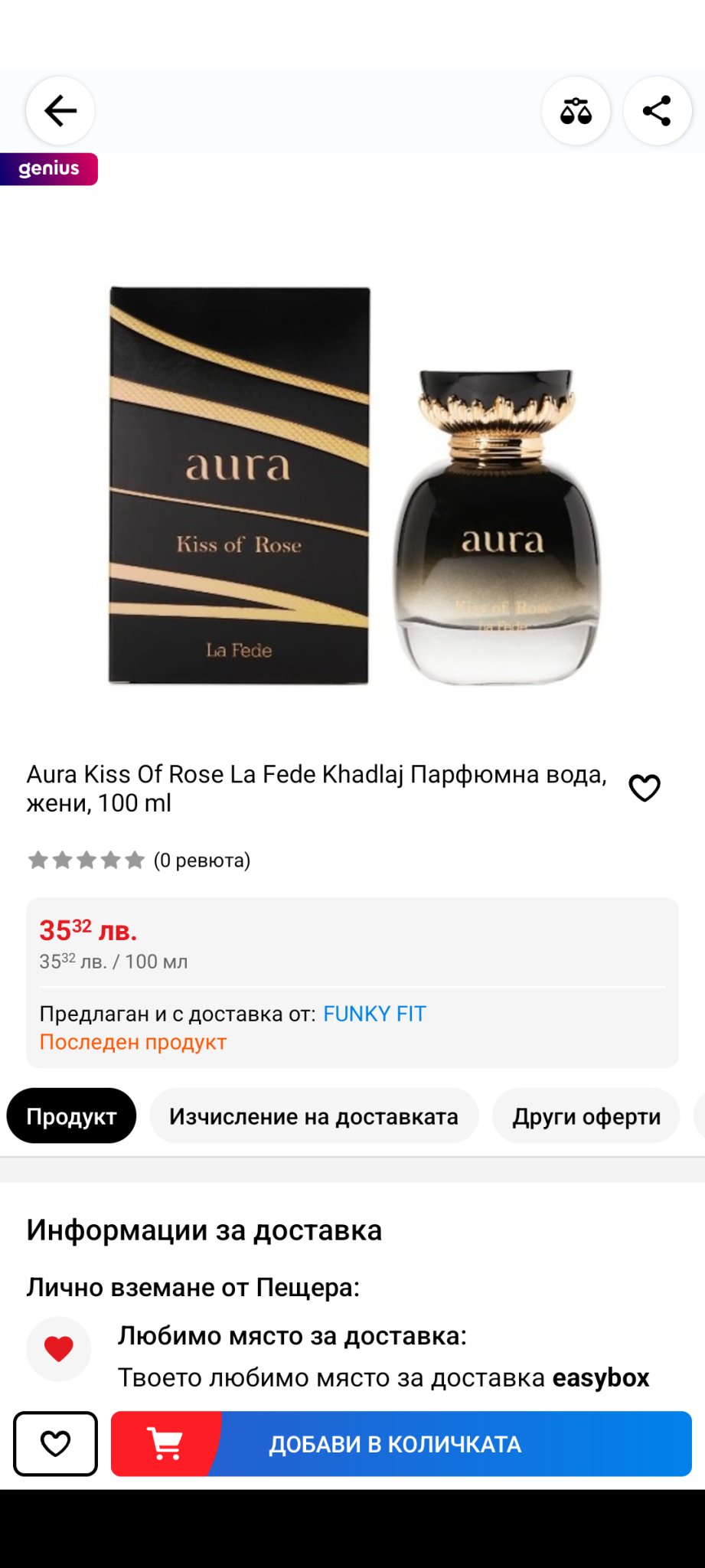Open seller FUNKY FIT link
Viewport: 705px width, 1568px height.
(374, 1014)
